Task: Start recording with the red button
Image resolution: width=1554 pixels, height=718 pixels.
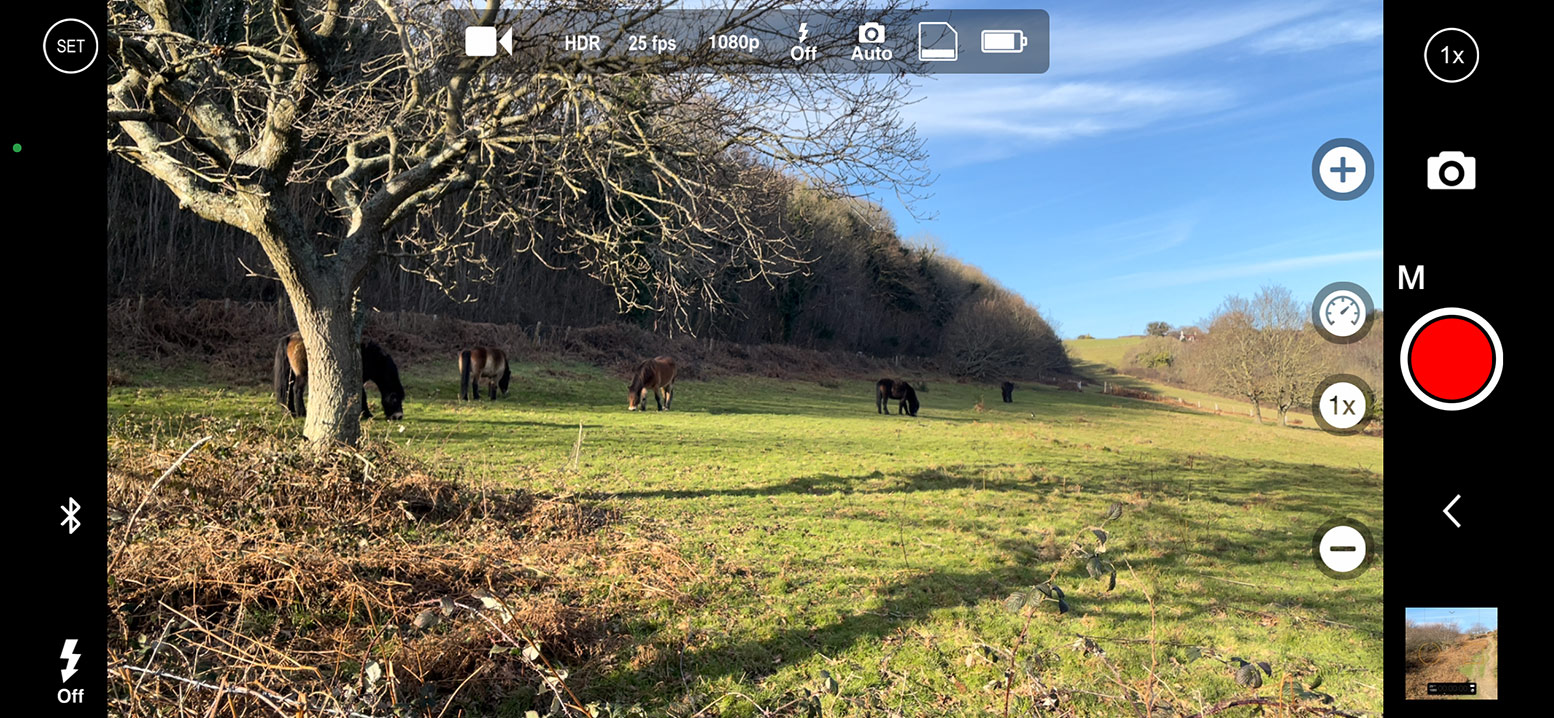Action: [x=1451, y=359]
